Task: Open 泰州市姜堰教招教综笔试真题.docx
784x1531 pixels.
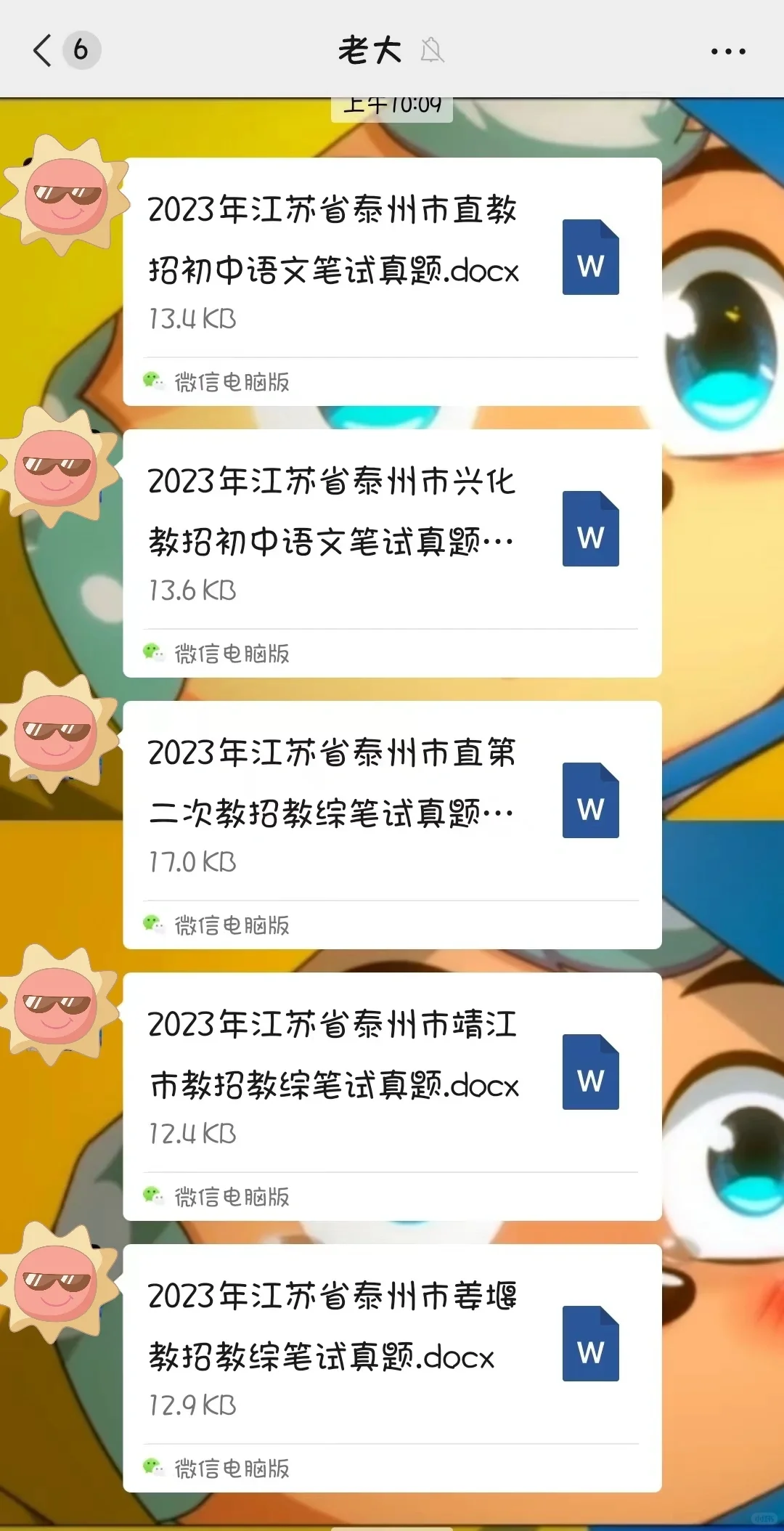Action: coord(392,1368)
